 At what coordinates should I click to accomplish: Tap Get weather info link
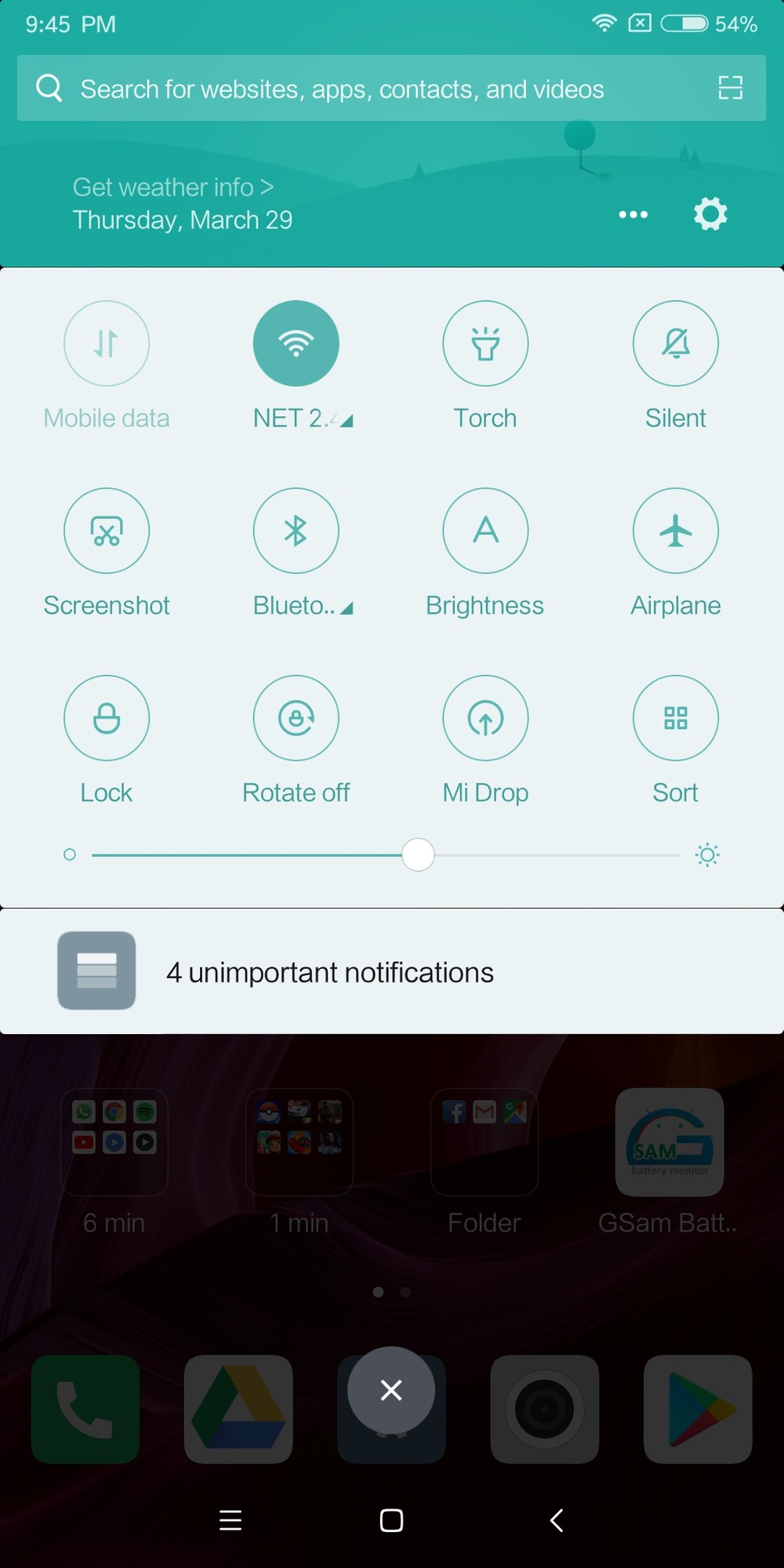[173, 187]
